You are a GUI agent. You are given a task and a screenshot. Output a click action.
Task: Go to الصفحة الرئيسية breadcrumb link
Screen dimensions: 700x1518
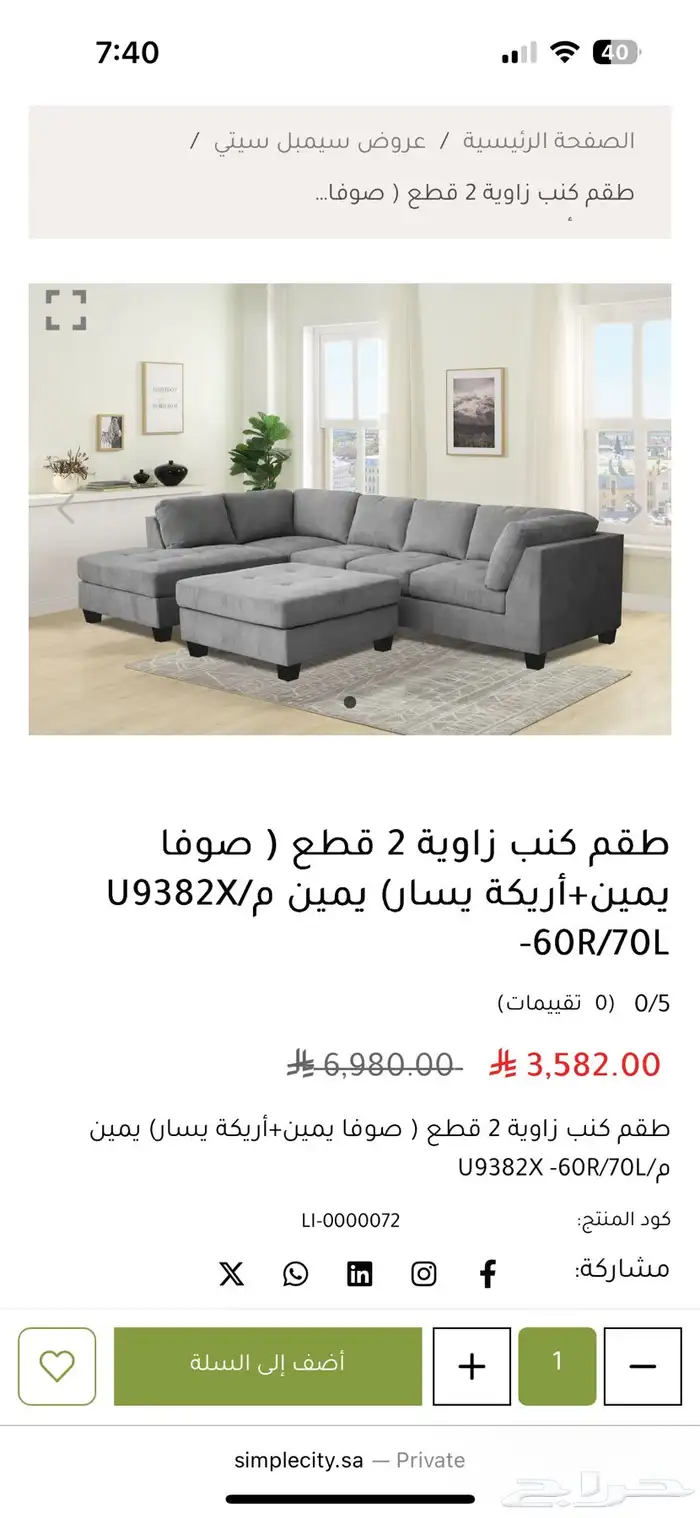pyautogui.click(x=548, y=141)
